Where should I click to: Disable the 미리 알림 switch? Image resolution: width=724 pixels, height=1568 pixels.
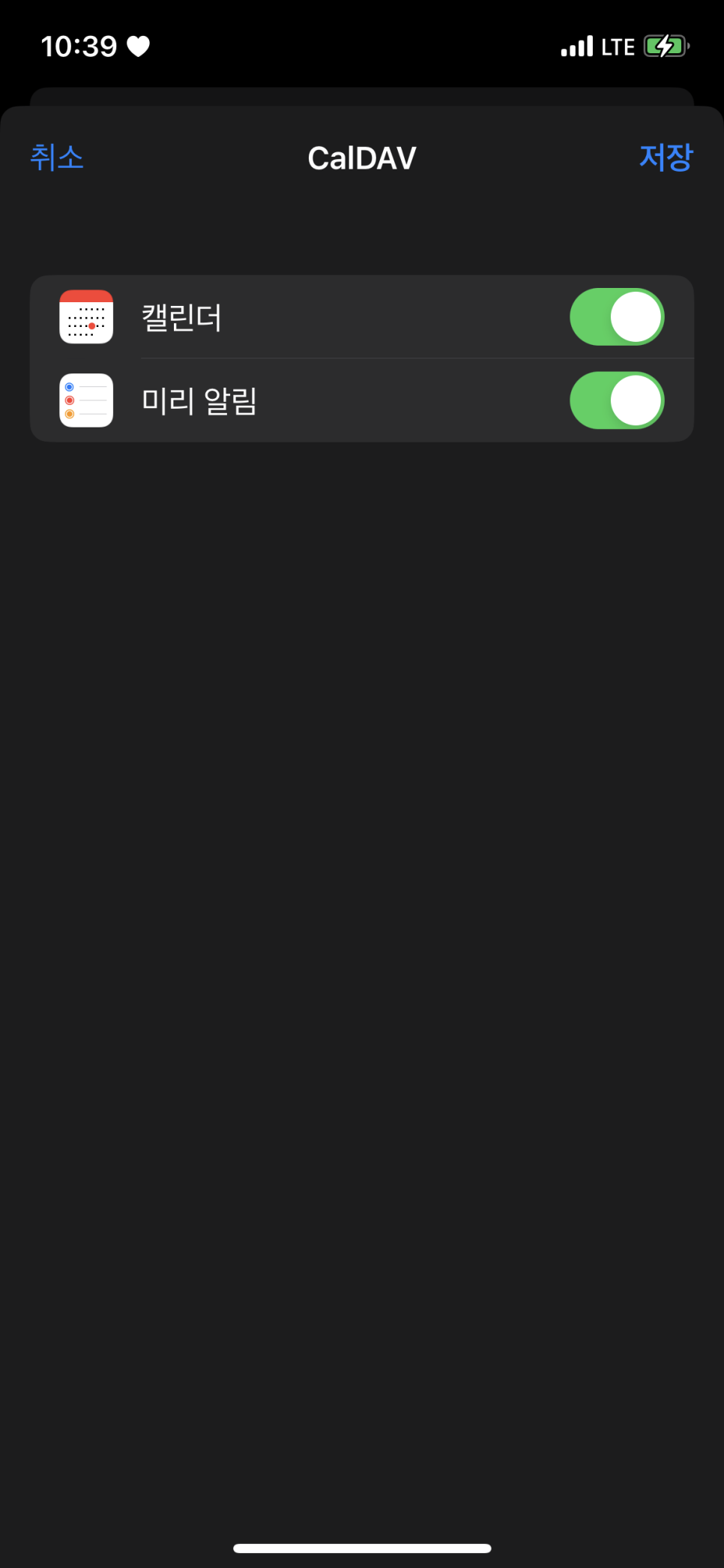tap(617, 400)
